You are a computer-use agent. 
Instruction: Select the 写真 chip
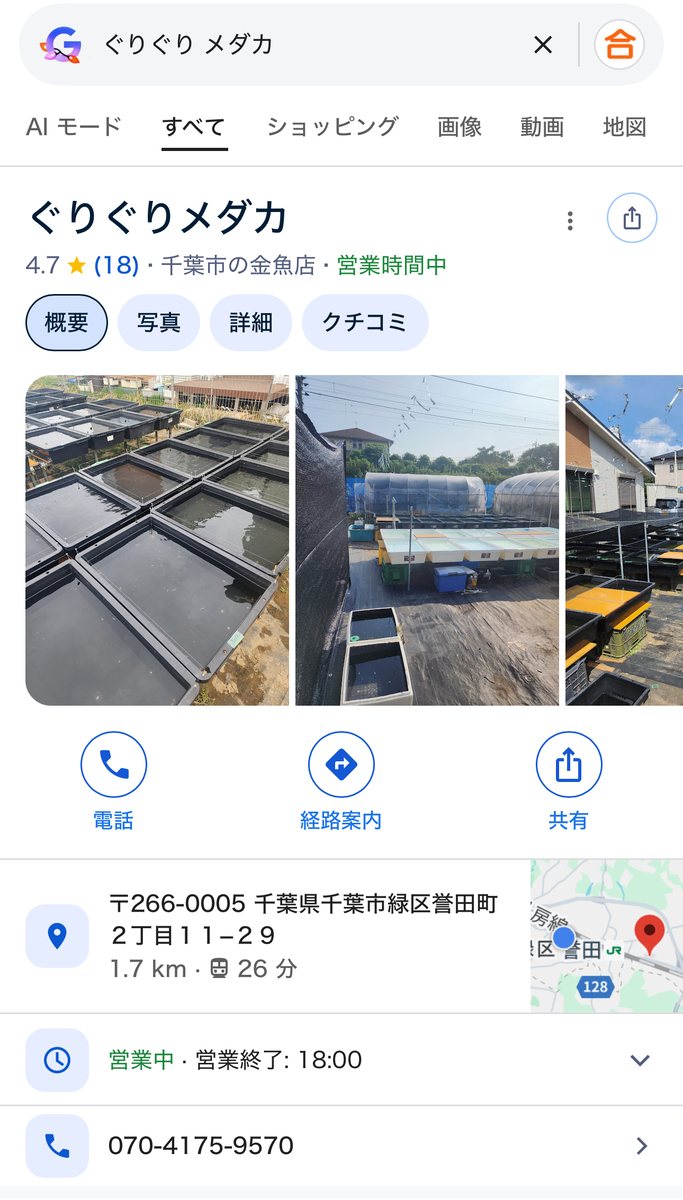[159, 323]
